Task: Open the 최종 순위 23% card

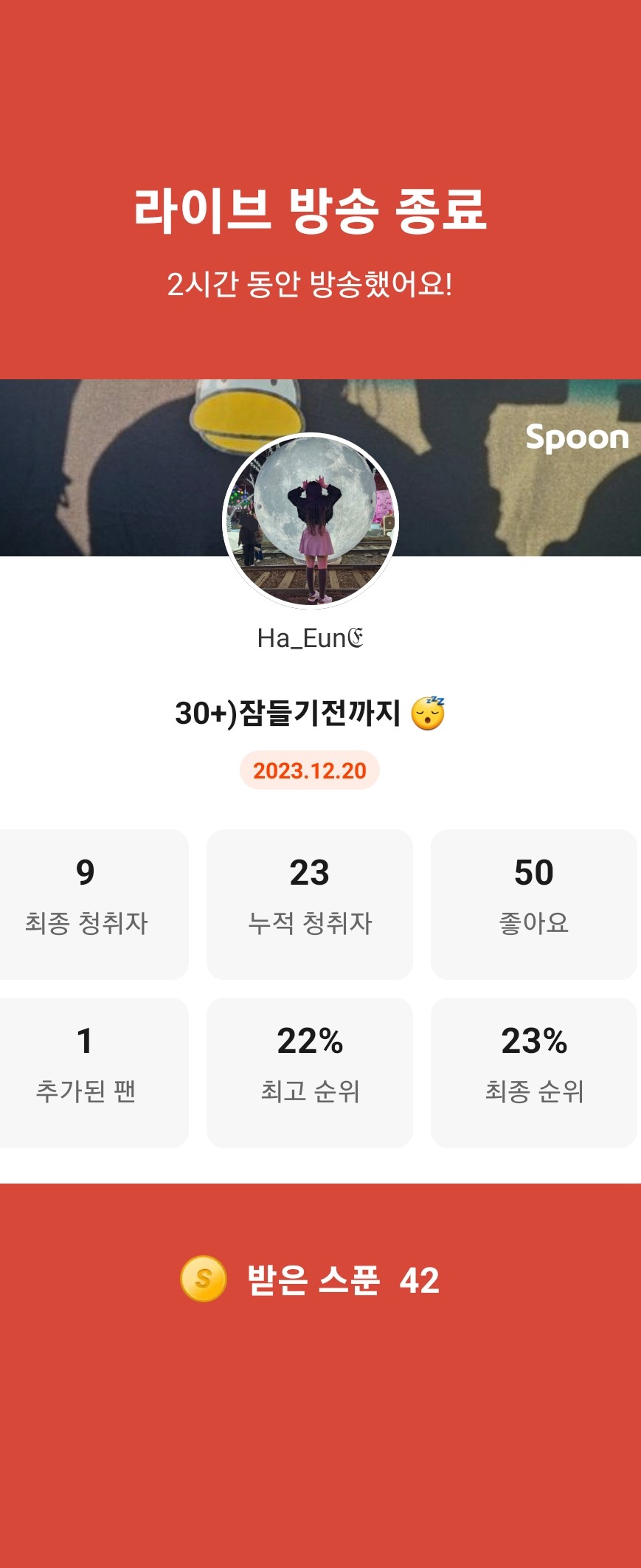Action: coord(534,1070)
